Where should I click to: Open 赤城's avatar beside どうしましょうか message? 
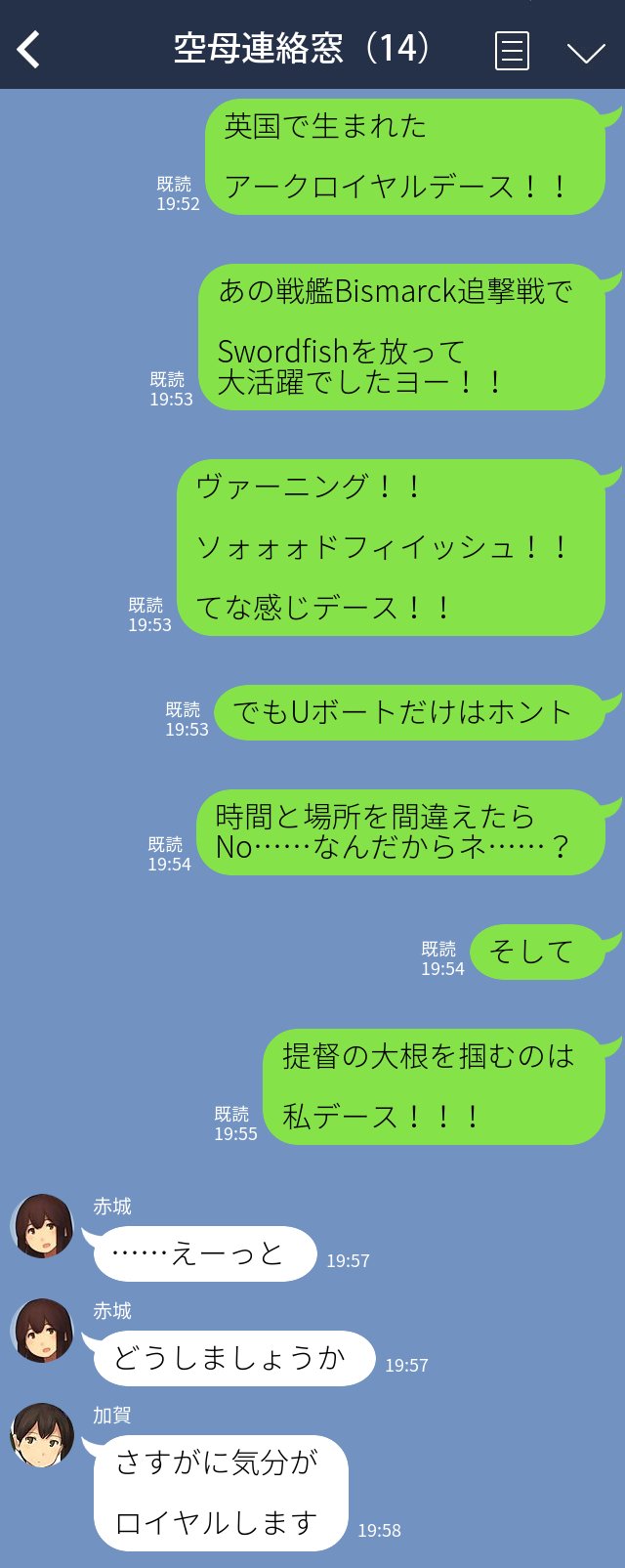click(x=42, y=1331)
